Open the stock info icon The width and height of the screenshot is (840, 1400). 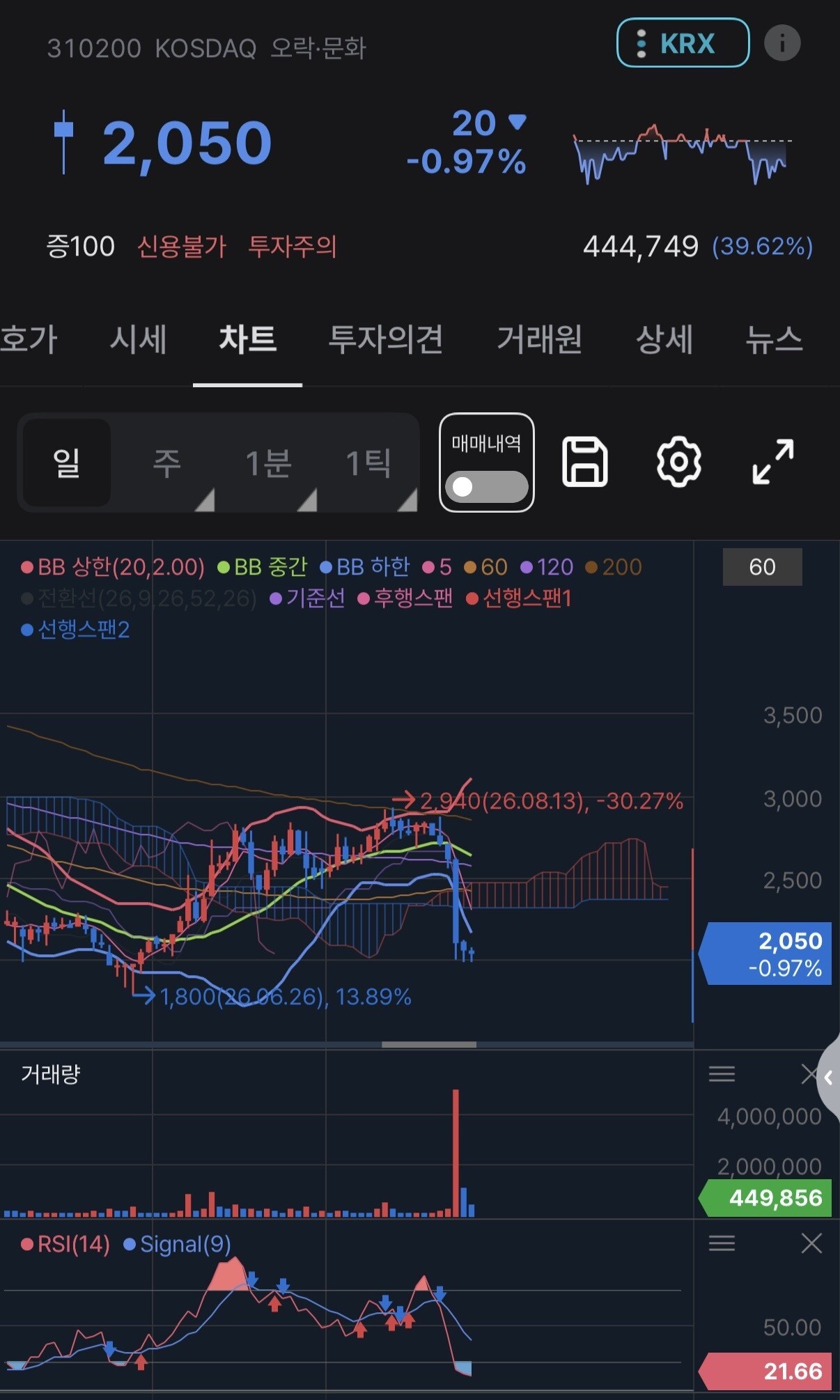click(x=782, y=43)
